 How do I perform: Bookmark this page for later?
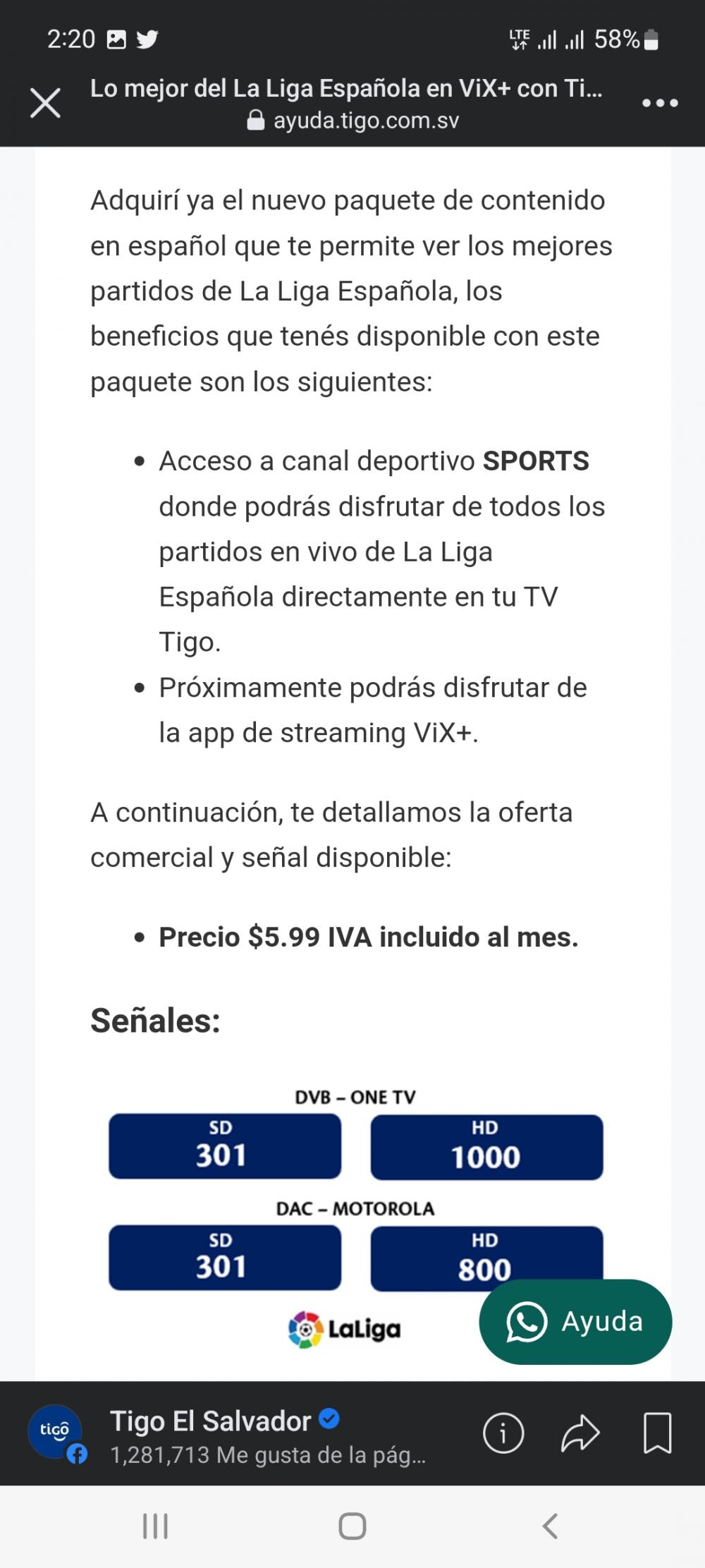(657, 1433)
